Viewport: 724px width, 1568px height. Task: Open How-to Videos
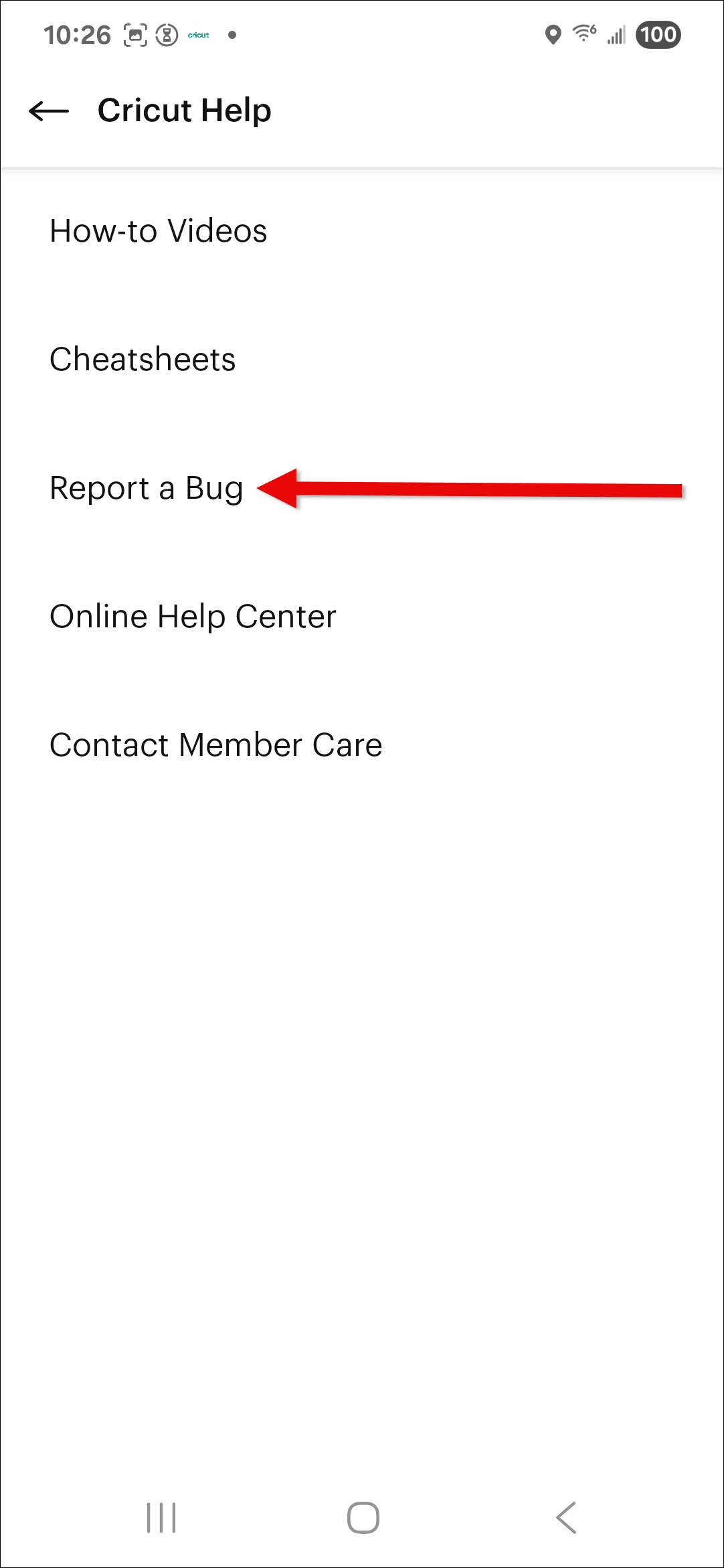pos(158,231)
